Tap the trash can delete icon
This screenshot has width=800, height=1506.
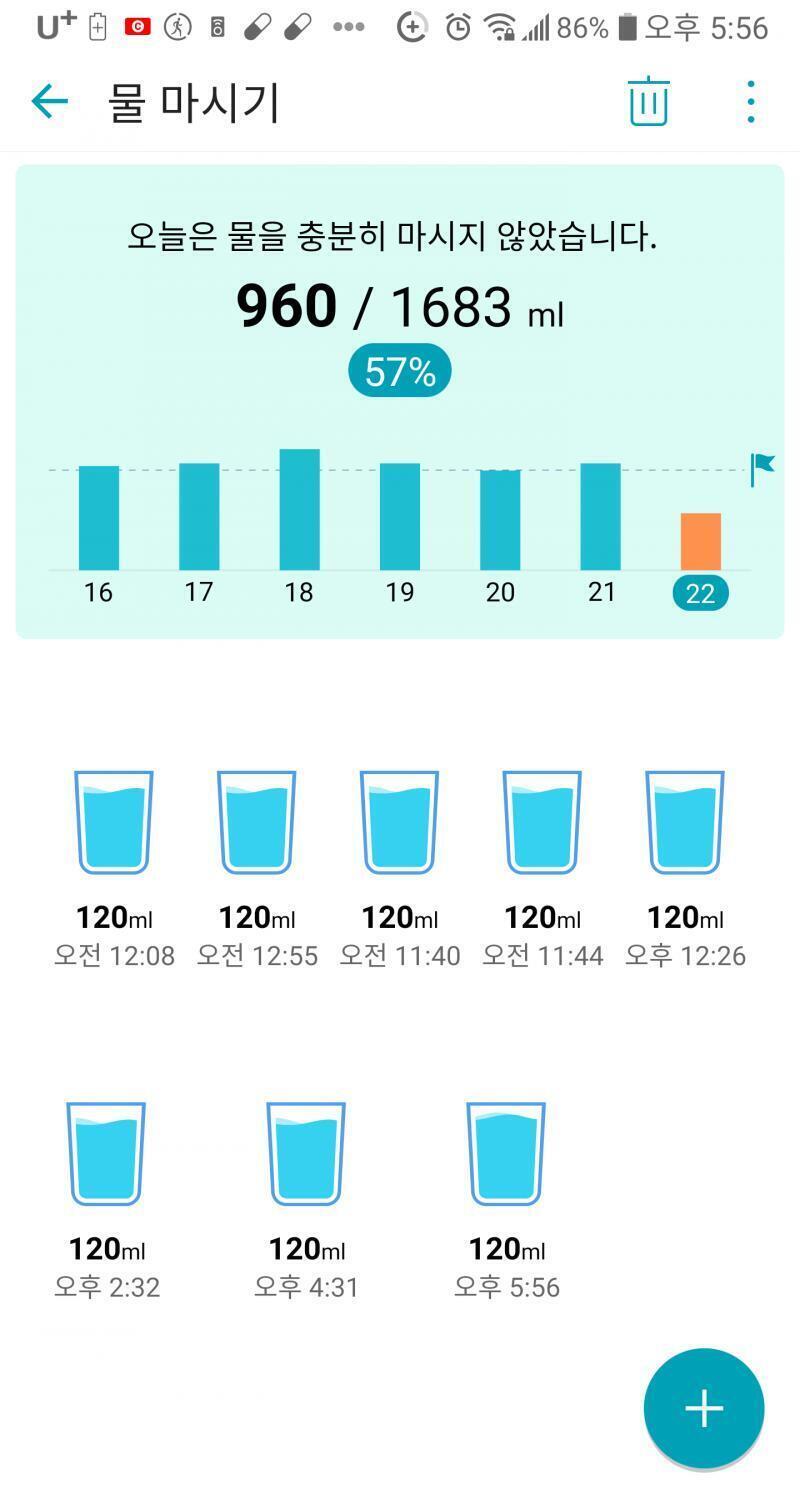click(x=648, y=101)
